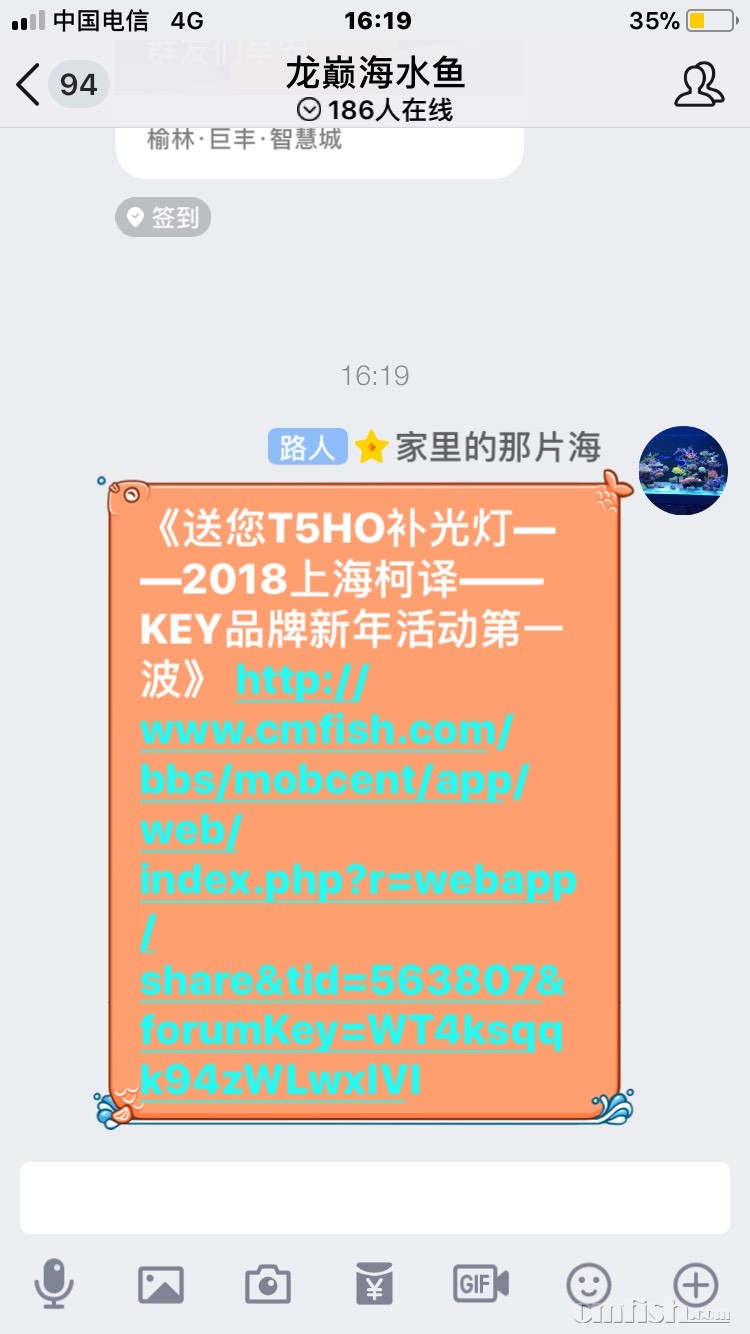Focus the message text input box
Viewport: 750px width, 1334px height.
(374, 1198)
